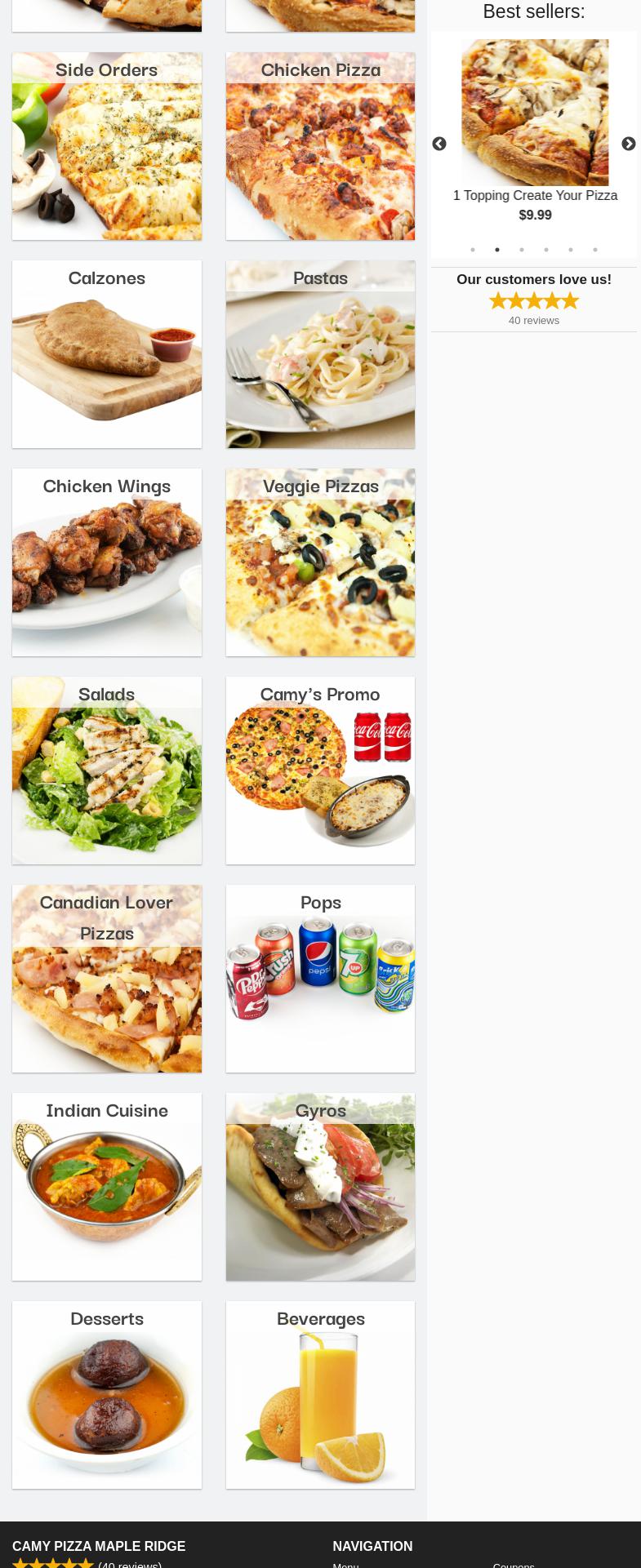Select the Chicken Wings category
Image resolution: width=641 pixels, height=1568 pixels.
(x=106, y=563)
